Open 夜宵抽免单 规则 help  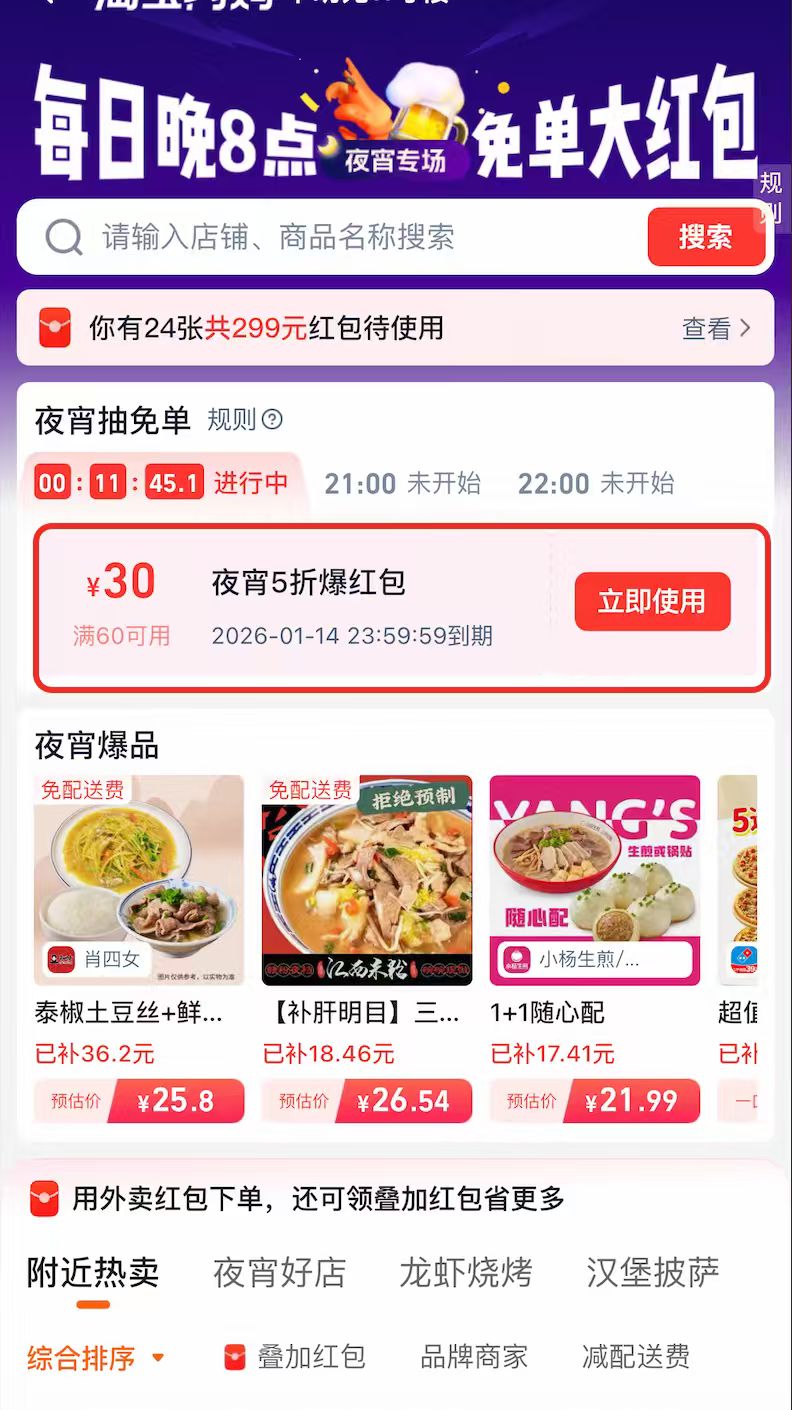[245, 420]
